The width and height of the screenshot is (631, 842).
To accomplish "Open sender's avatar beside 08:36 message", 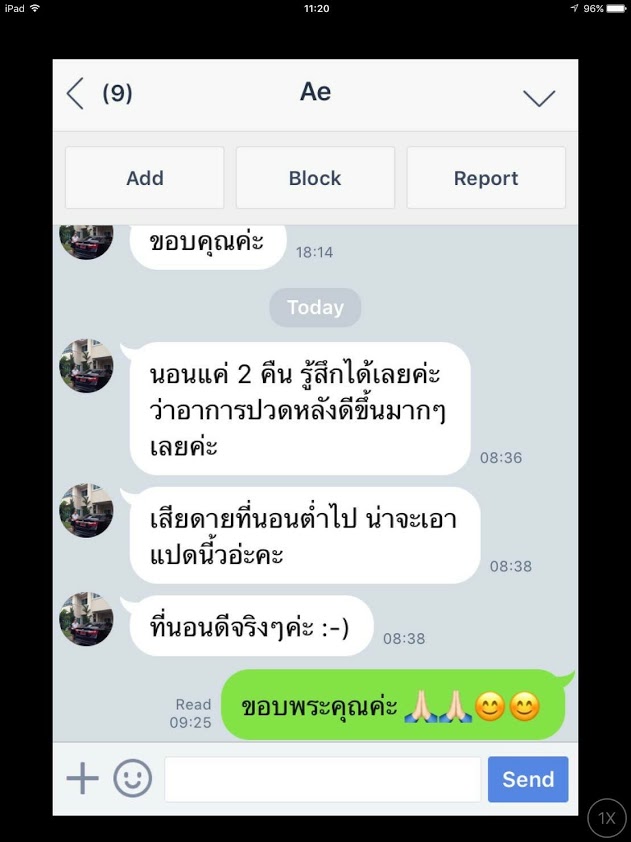I will [x=87, y=366].
